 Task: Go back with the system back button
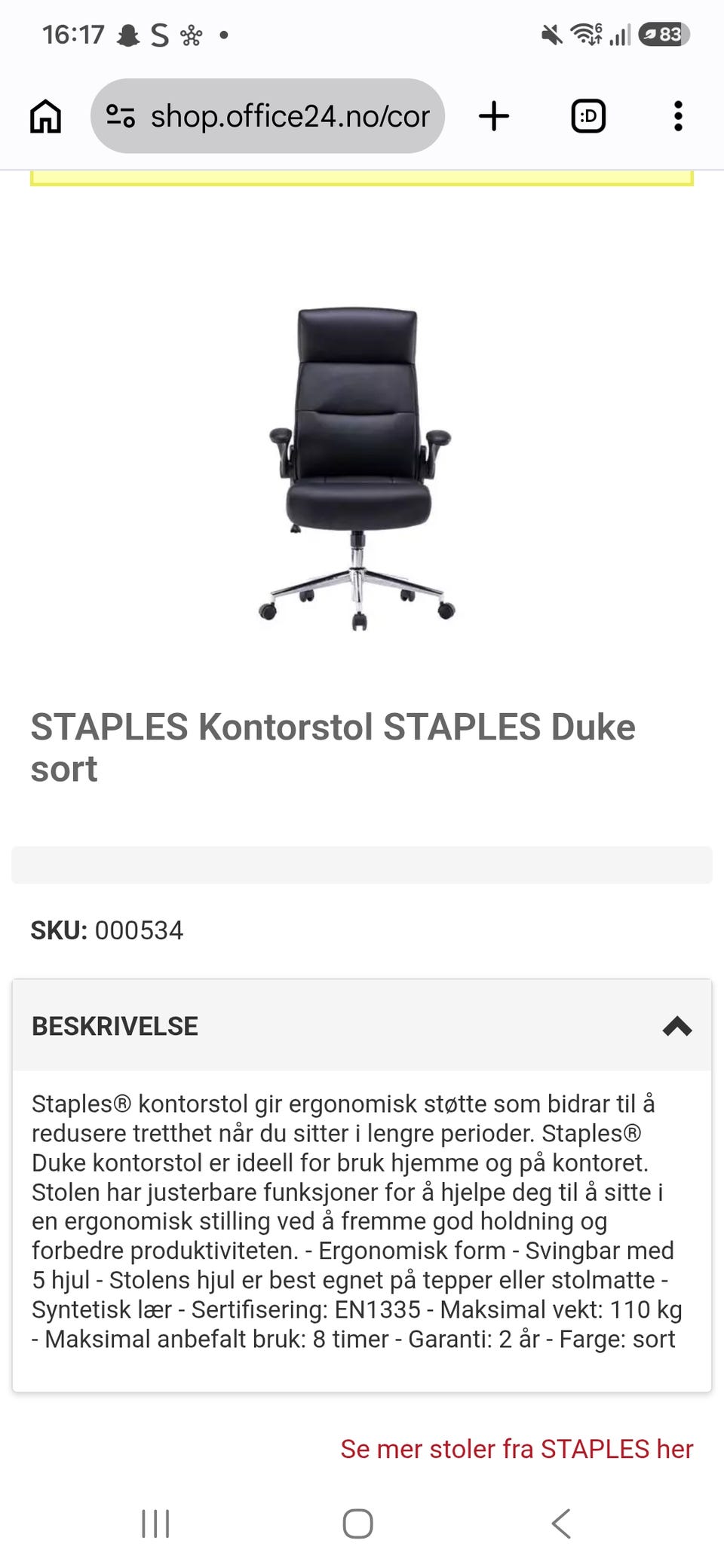click(561, 1523)
